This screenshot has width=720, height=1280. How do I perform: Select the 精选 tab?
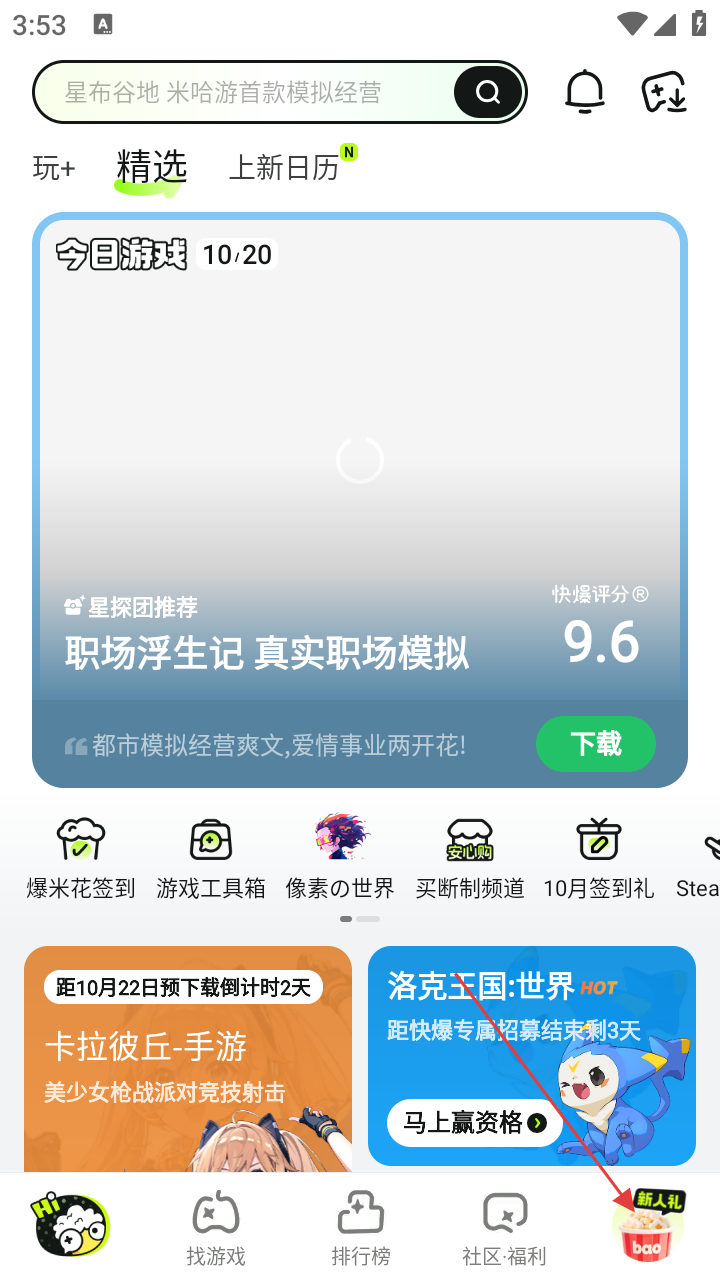point(152,167)
